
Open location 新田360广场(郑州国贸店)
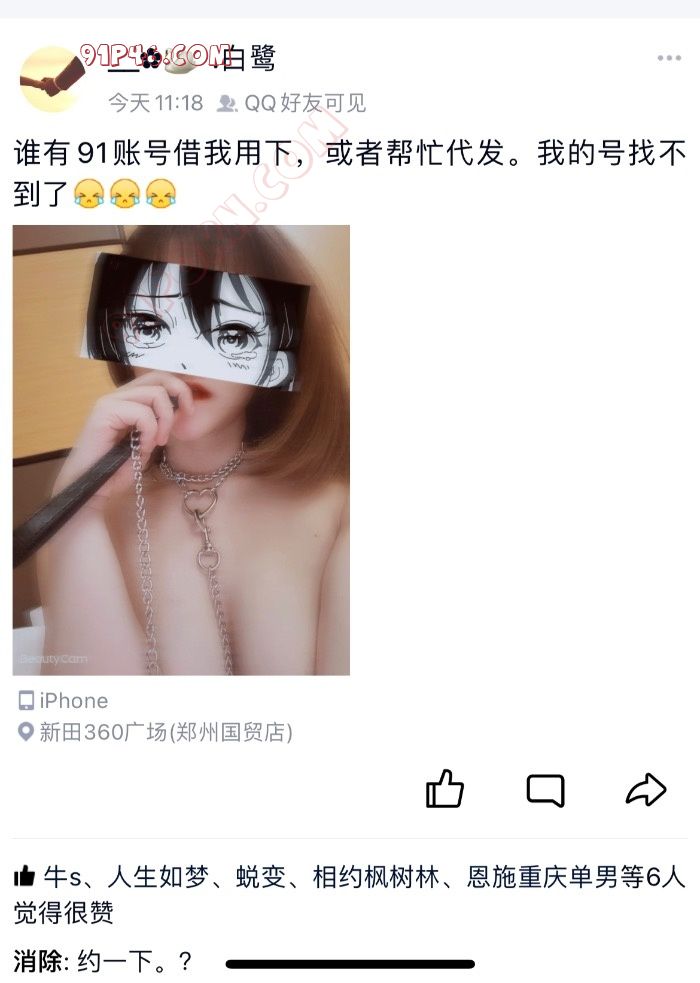point(165,732)
